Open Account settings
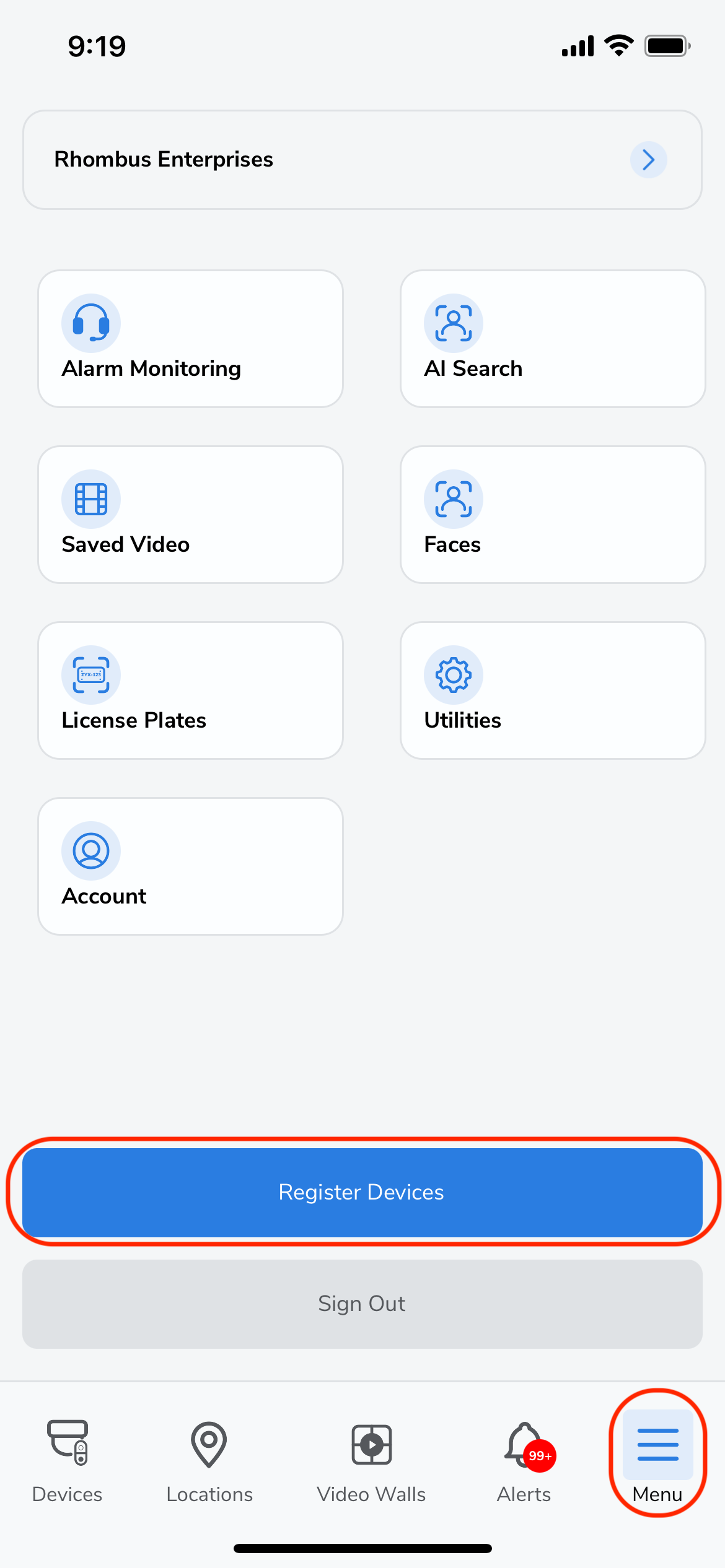Screen dimensions: 725x1568 point(190,866)
